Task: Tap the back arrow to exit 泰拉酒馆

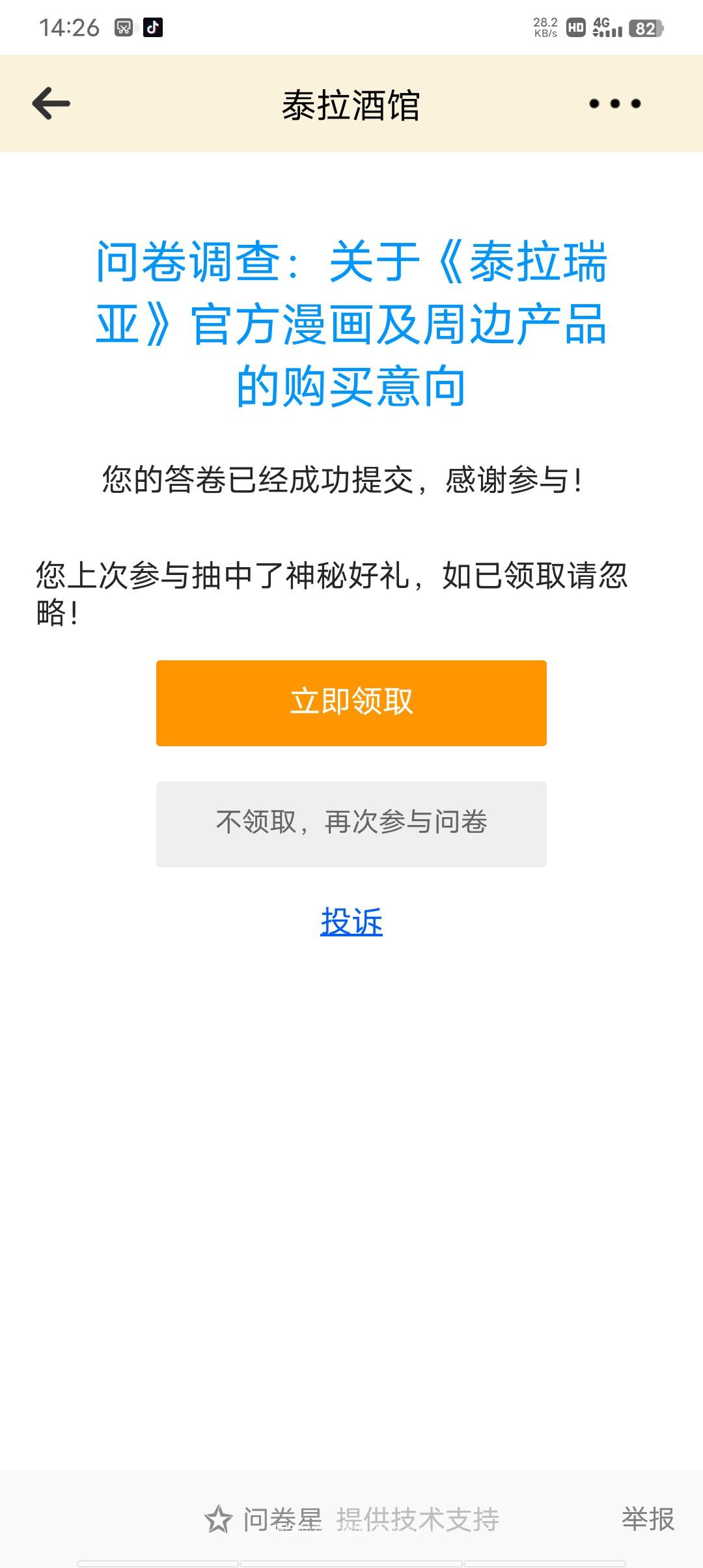Action: (x=50, y=103)
